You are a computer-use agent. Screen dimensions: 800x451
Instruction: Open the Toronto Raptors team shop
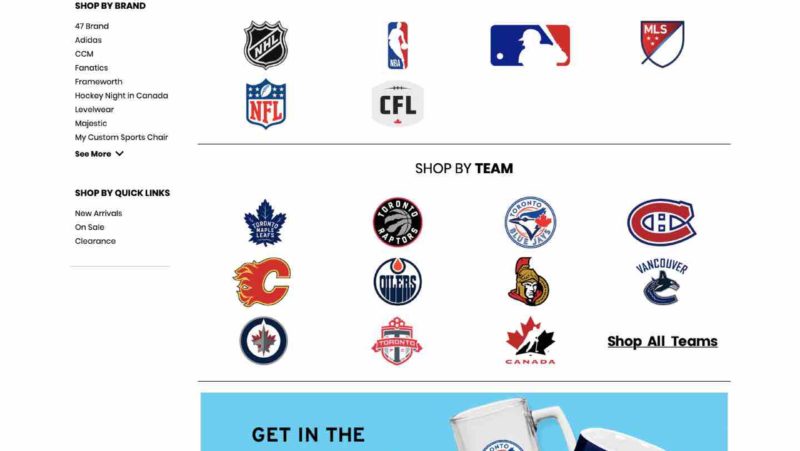398,222
